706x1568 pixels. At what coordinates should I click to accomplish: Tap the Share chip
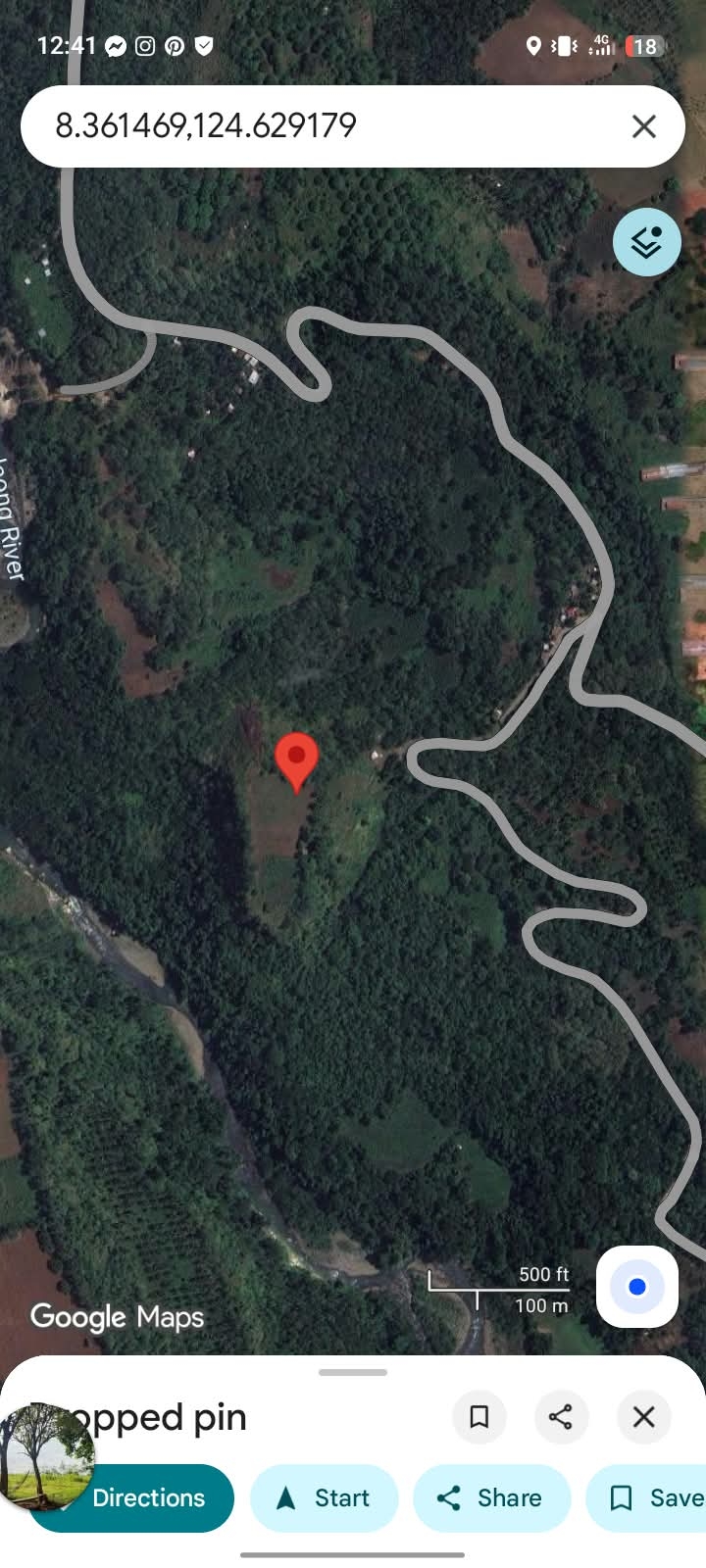(491, 1497)
